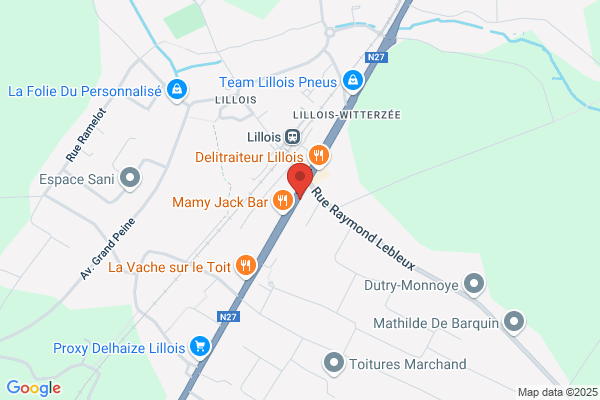Screen dimensions: 600x400
Task: Open La Folie Du Personnalisé shop marker
Action: click(177, 90)
